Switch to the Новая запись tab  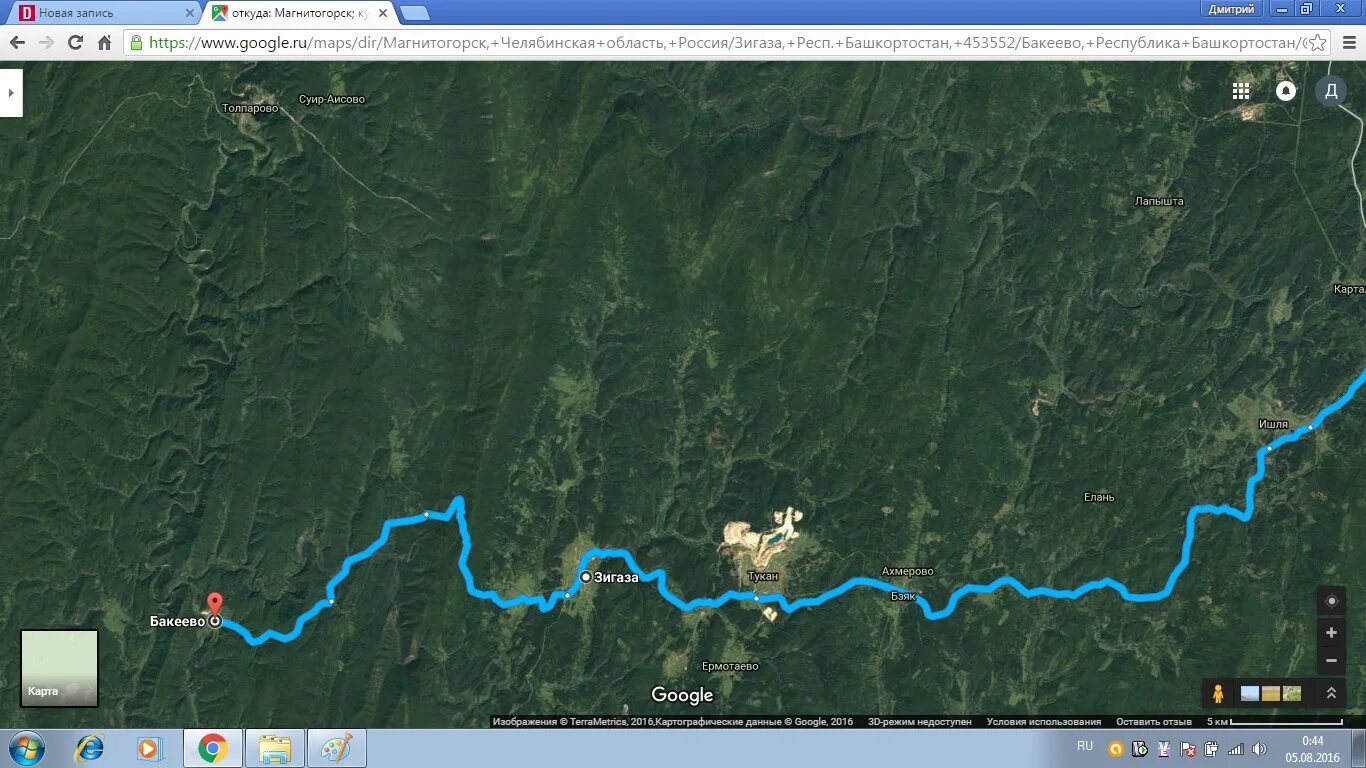tap(100, 13)
